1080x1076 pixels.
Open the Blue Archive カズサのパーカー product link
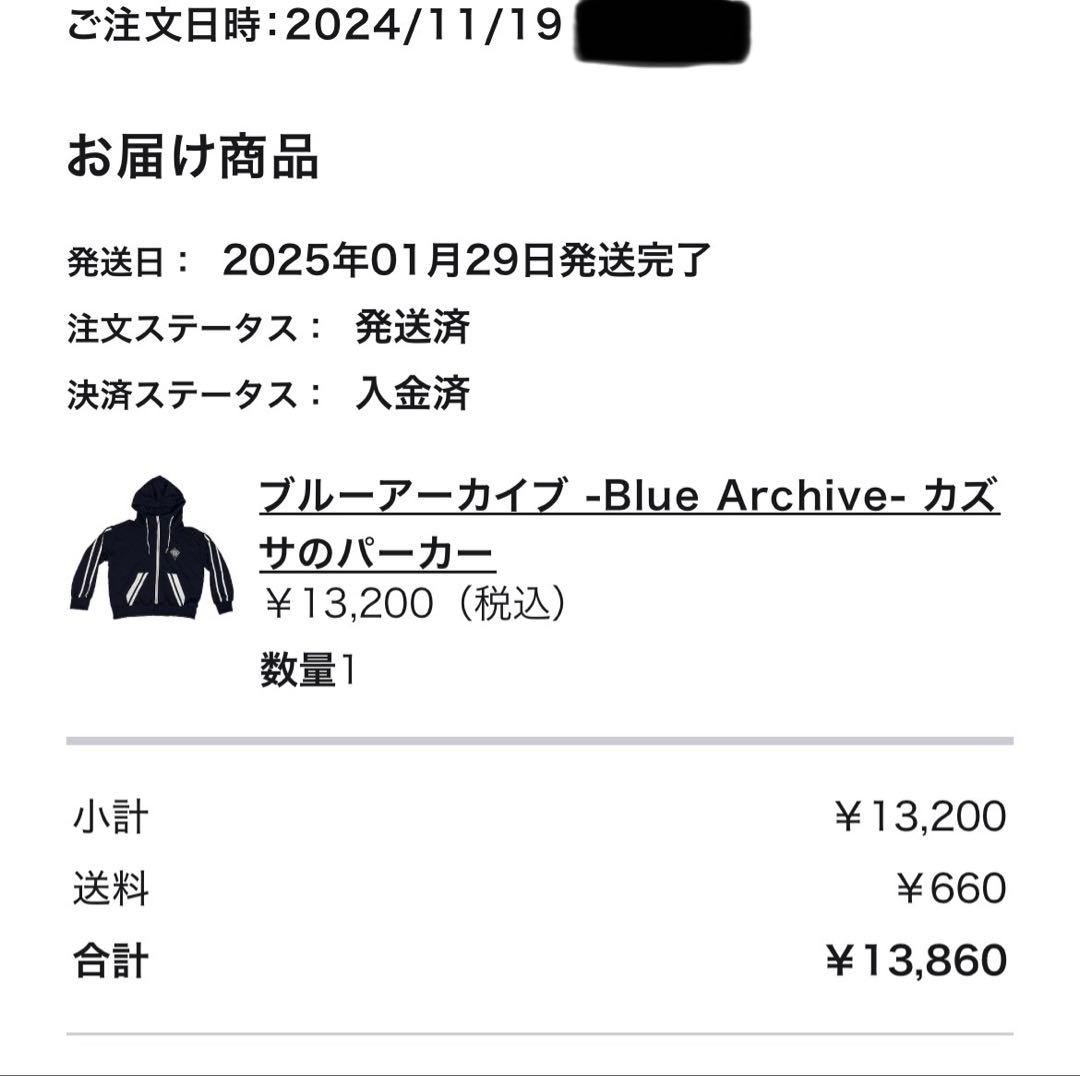628,497
